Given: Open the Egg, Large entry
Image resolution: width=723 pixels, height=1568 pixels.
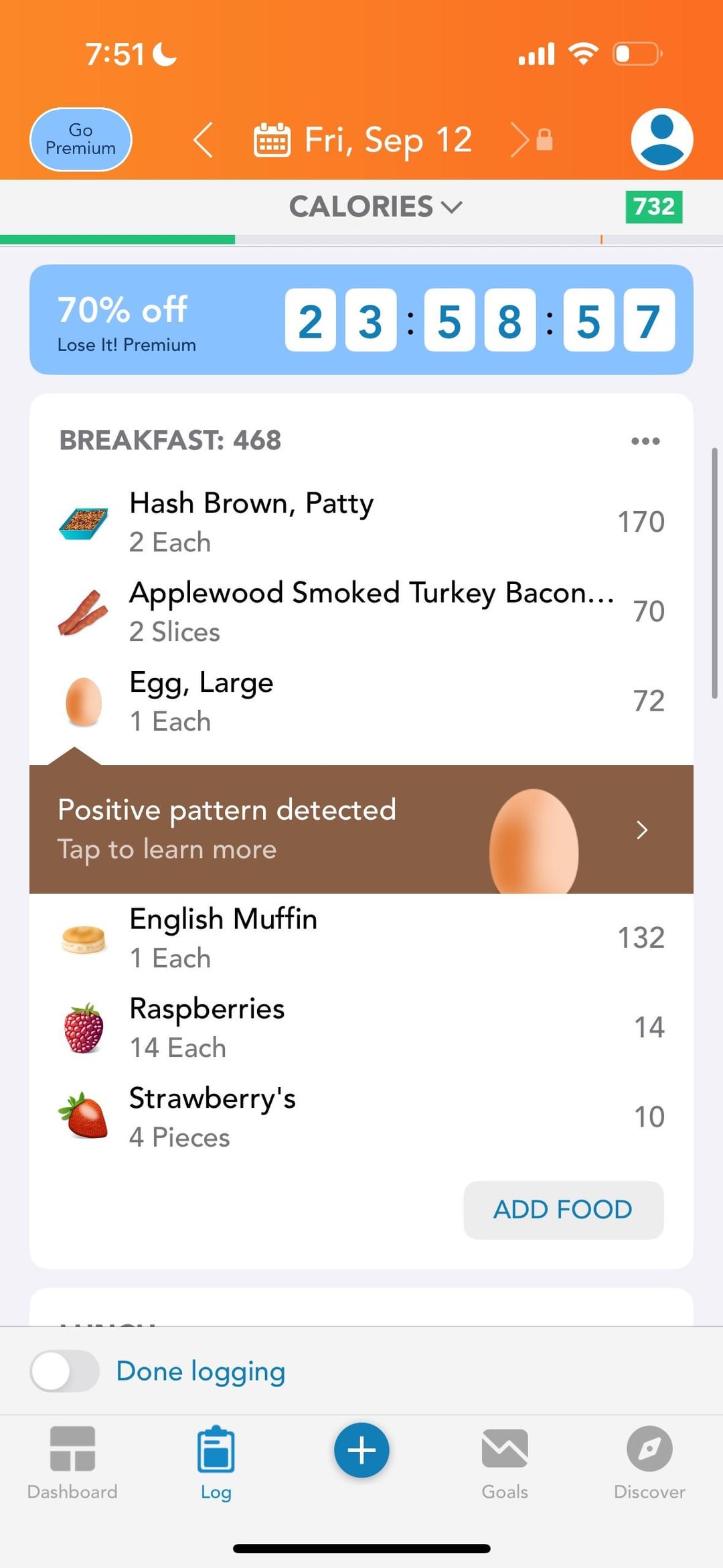Looking at the screenshot, I should pos(361,701).
